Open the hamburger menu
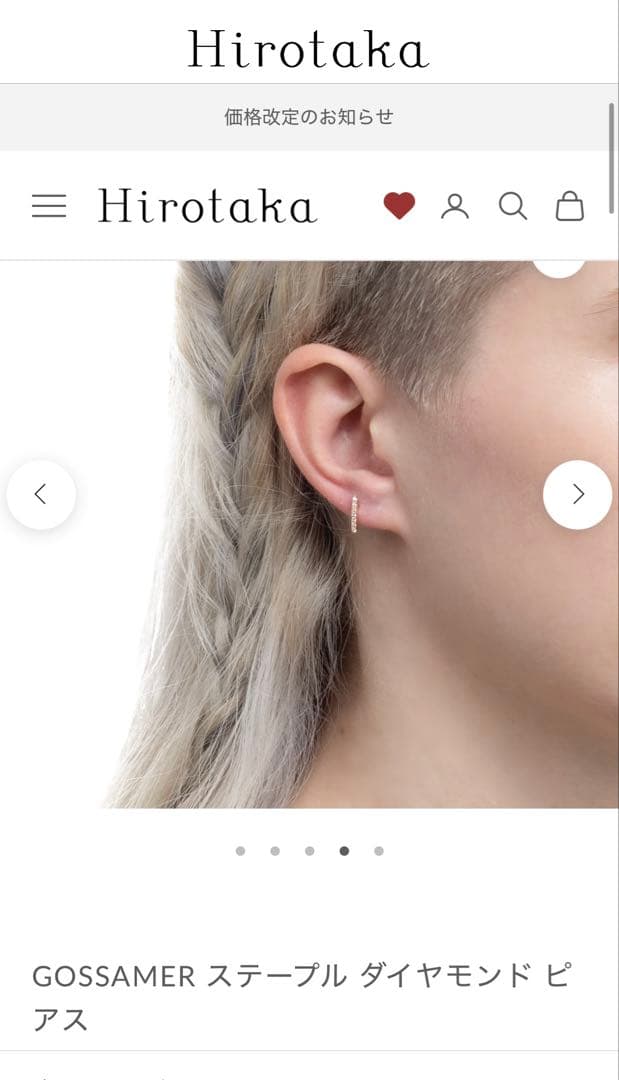The height and width of the screenshot is (1080, 619). point(49,206)
